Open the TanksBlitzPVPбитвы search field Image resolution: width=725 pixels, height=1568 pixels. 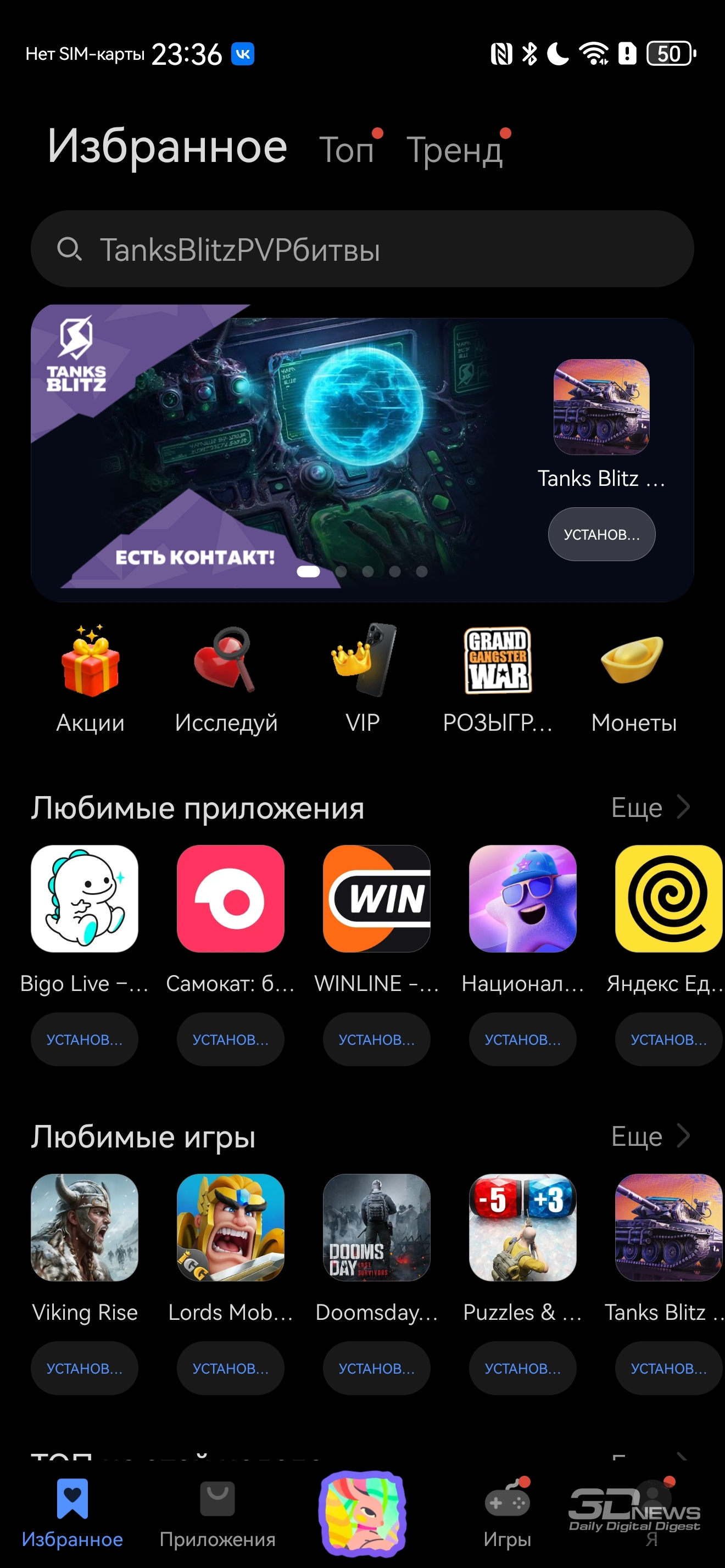(x=362, y=250)
